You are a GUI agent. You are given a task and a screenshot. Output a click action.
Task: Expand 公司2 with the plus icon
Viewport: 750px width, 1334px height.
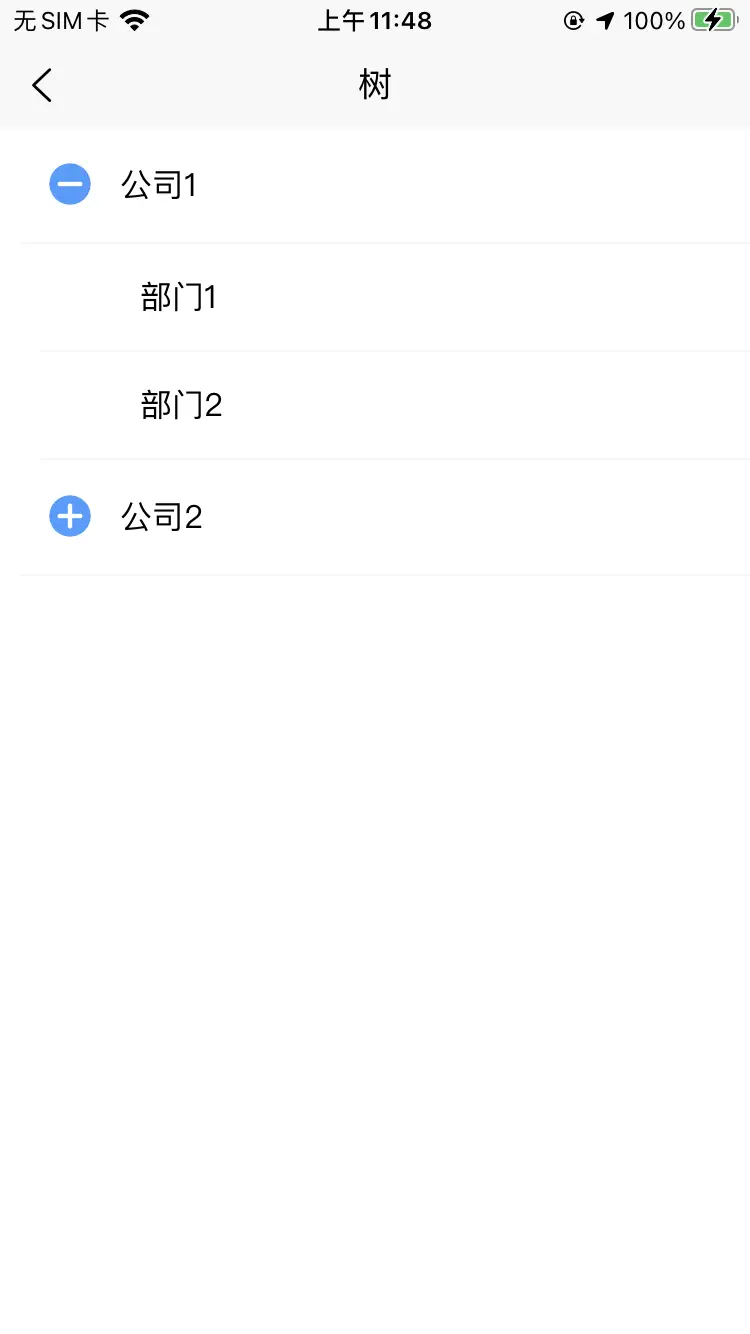(x=70, y=516)
